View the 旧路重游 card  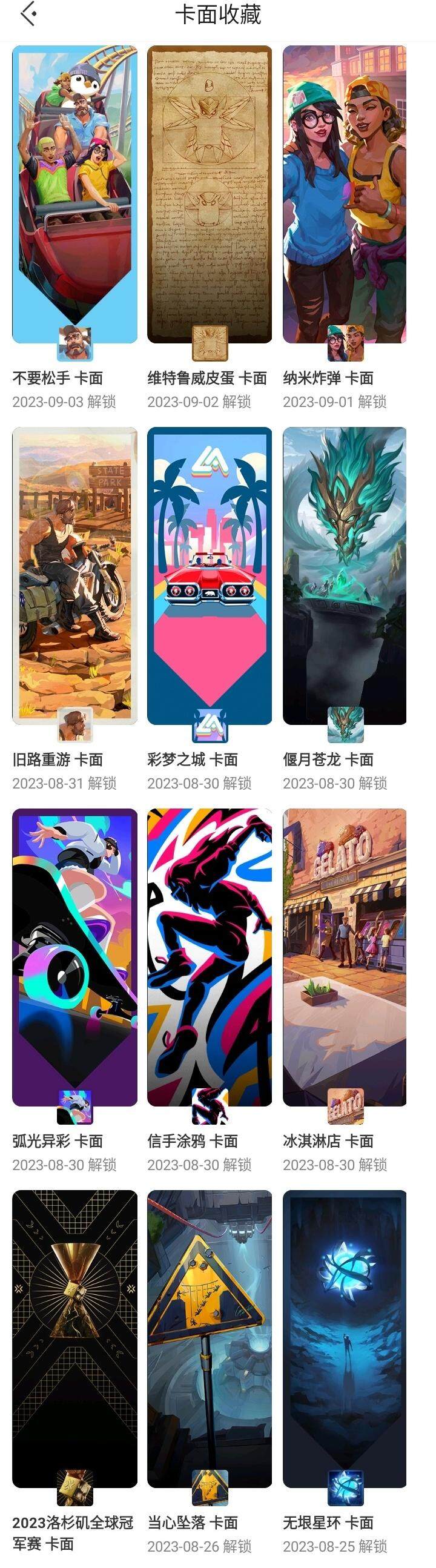click(x=74, y=576)
